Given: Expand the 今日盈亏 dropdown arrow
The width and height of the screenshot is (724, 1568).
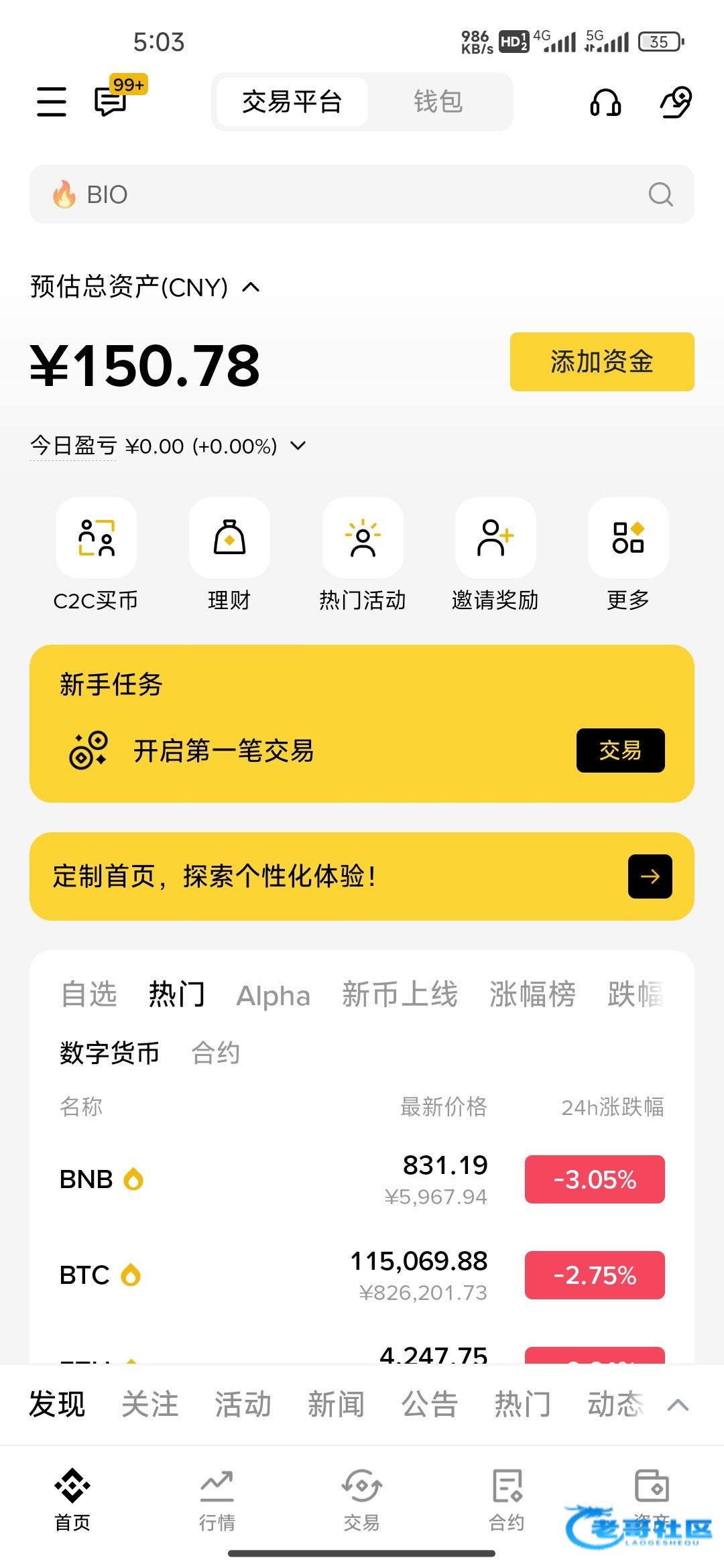Looking at the screenshot, I should (x=298, y=446).
